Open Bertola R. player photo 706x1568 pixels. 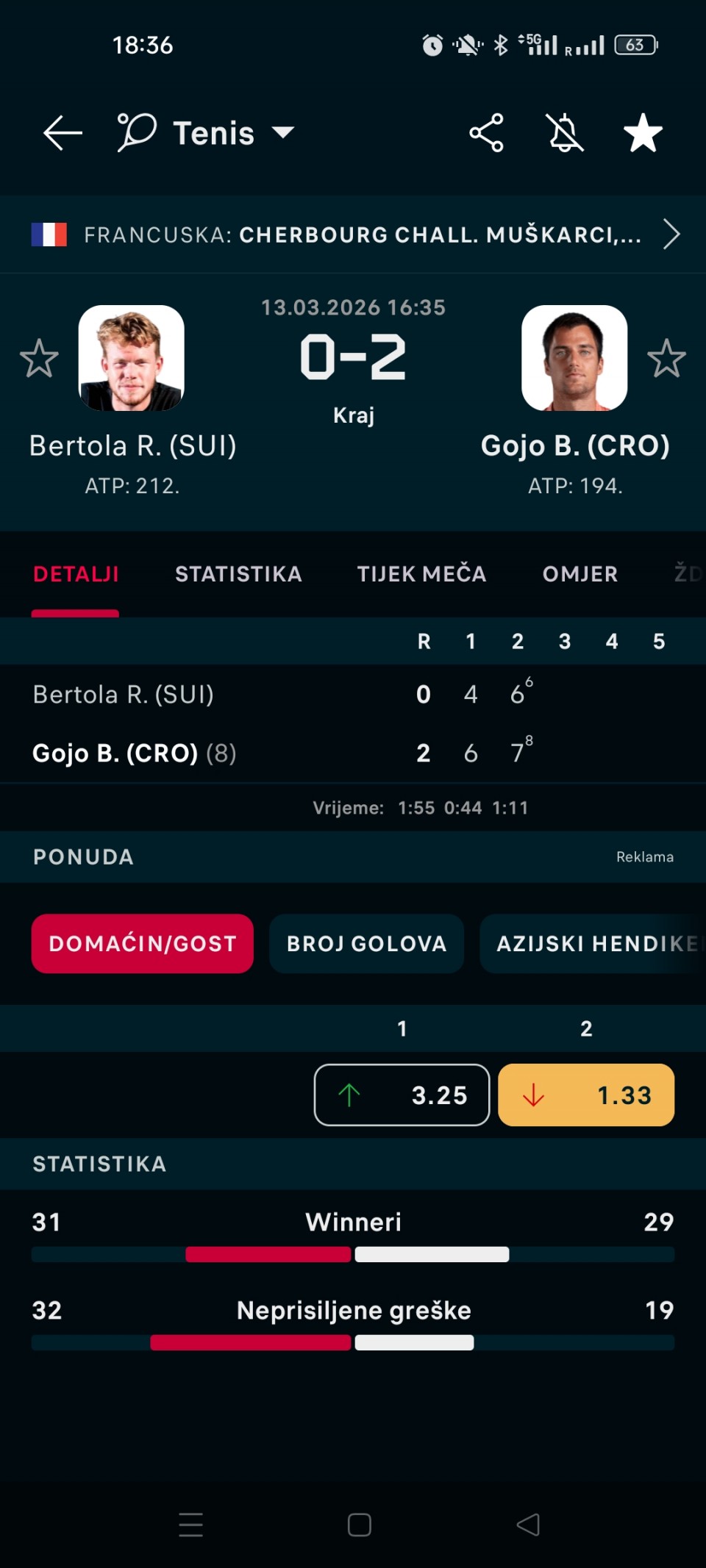132,358
